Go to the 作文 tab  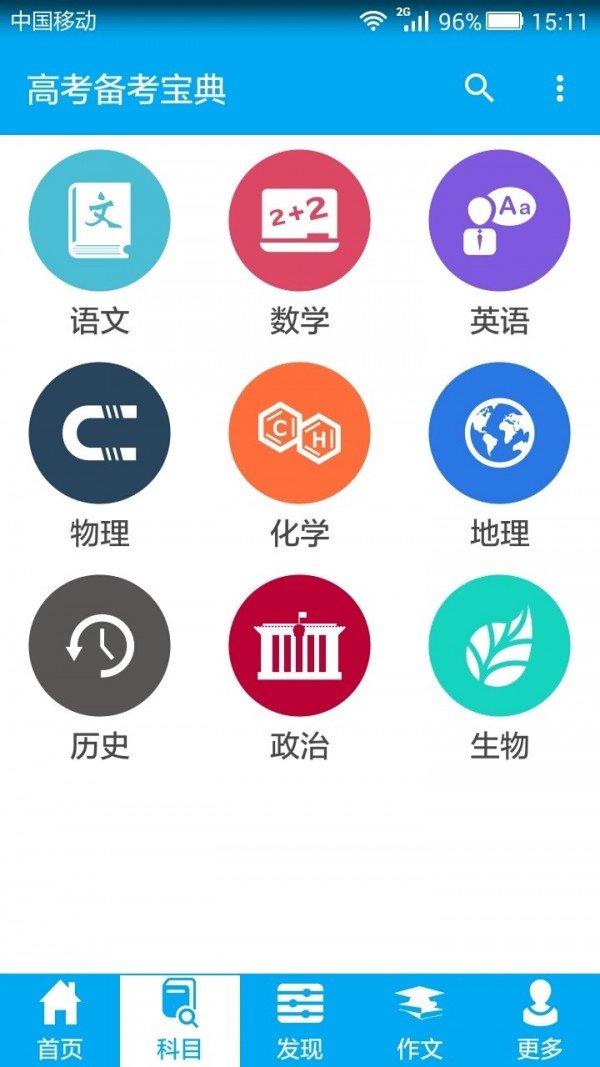click(420, 1020)
